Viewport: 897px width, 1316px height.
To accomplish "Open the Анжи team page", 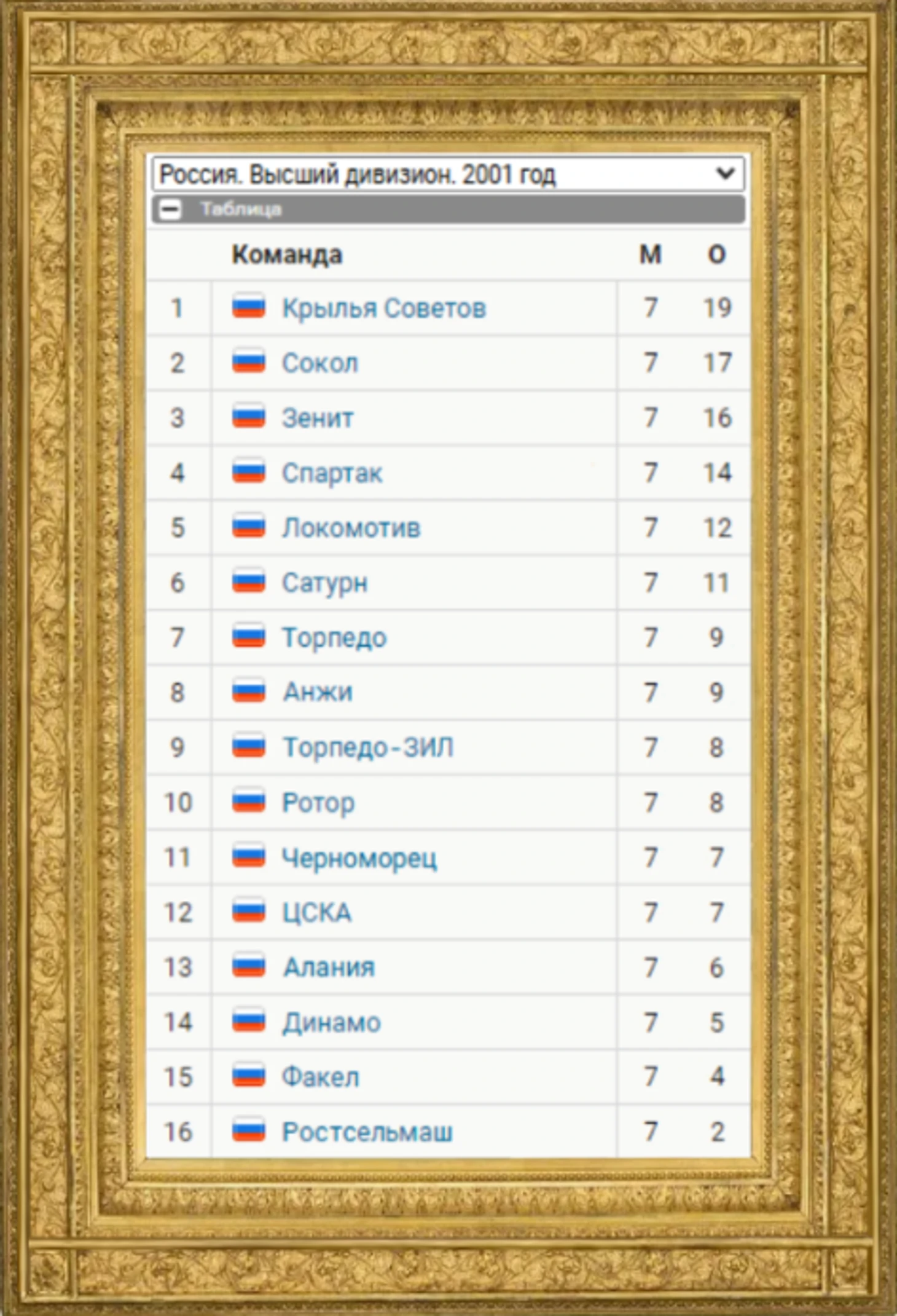I will point(317,693).
